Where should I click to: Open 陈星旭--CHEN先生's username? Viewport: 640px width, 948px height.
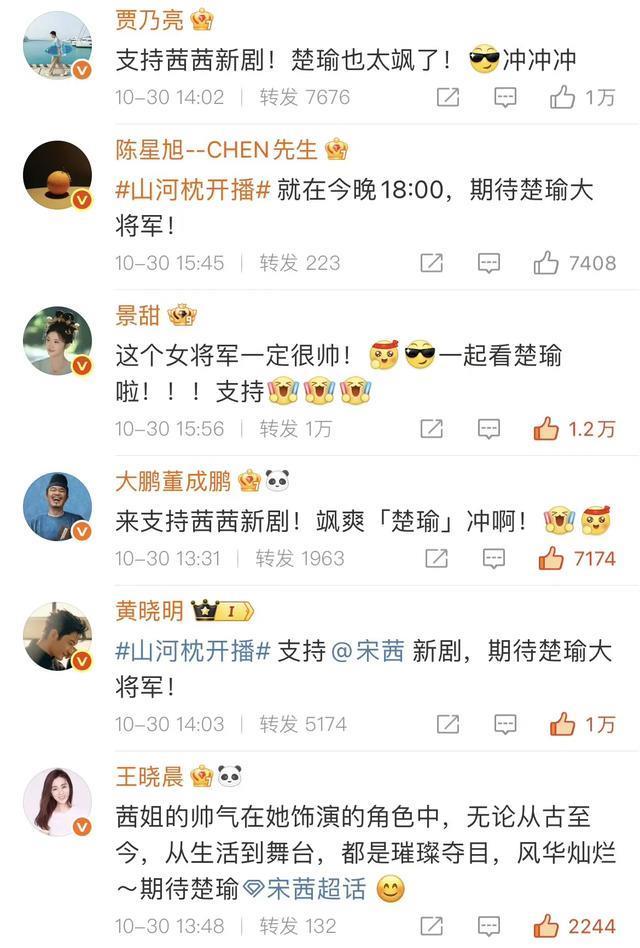[216, 150]
